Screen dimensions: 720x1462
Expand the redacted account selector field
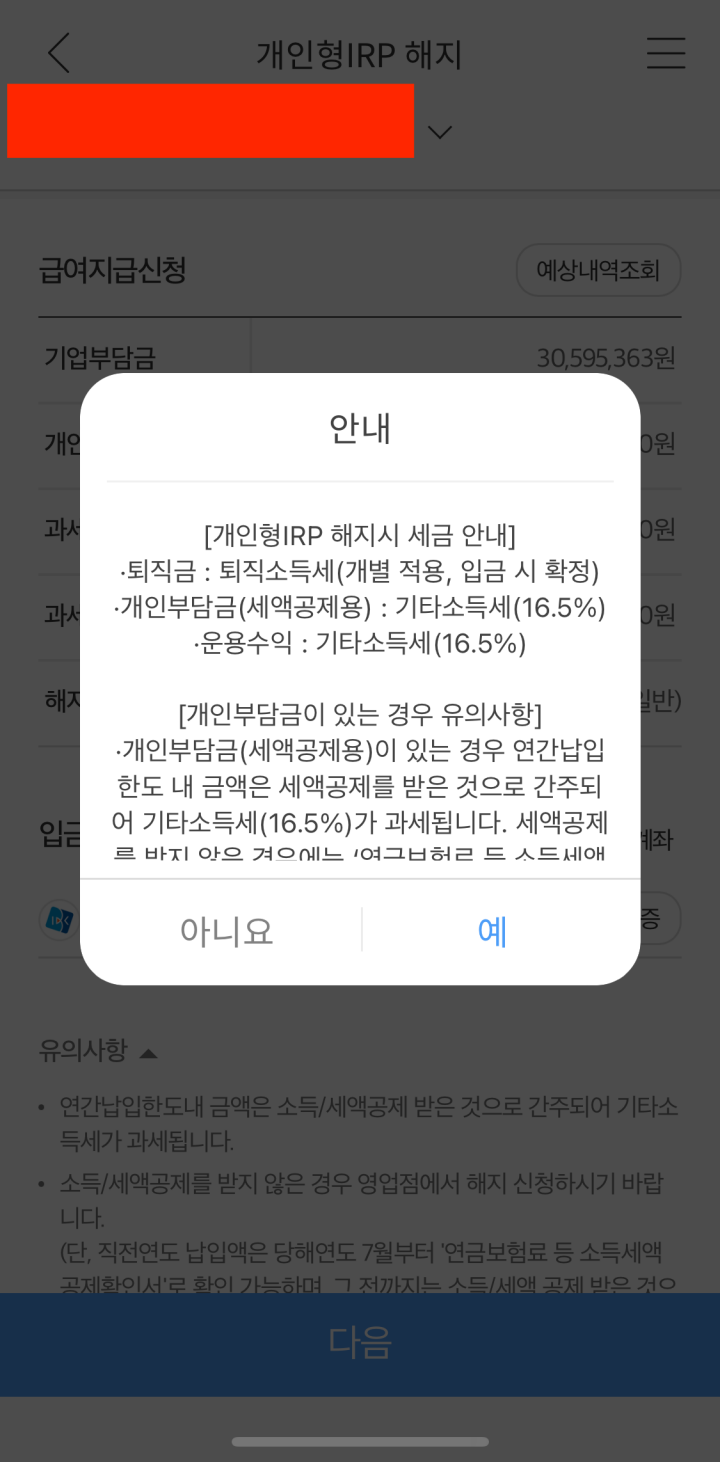210,122
